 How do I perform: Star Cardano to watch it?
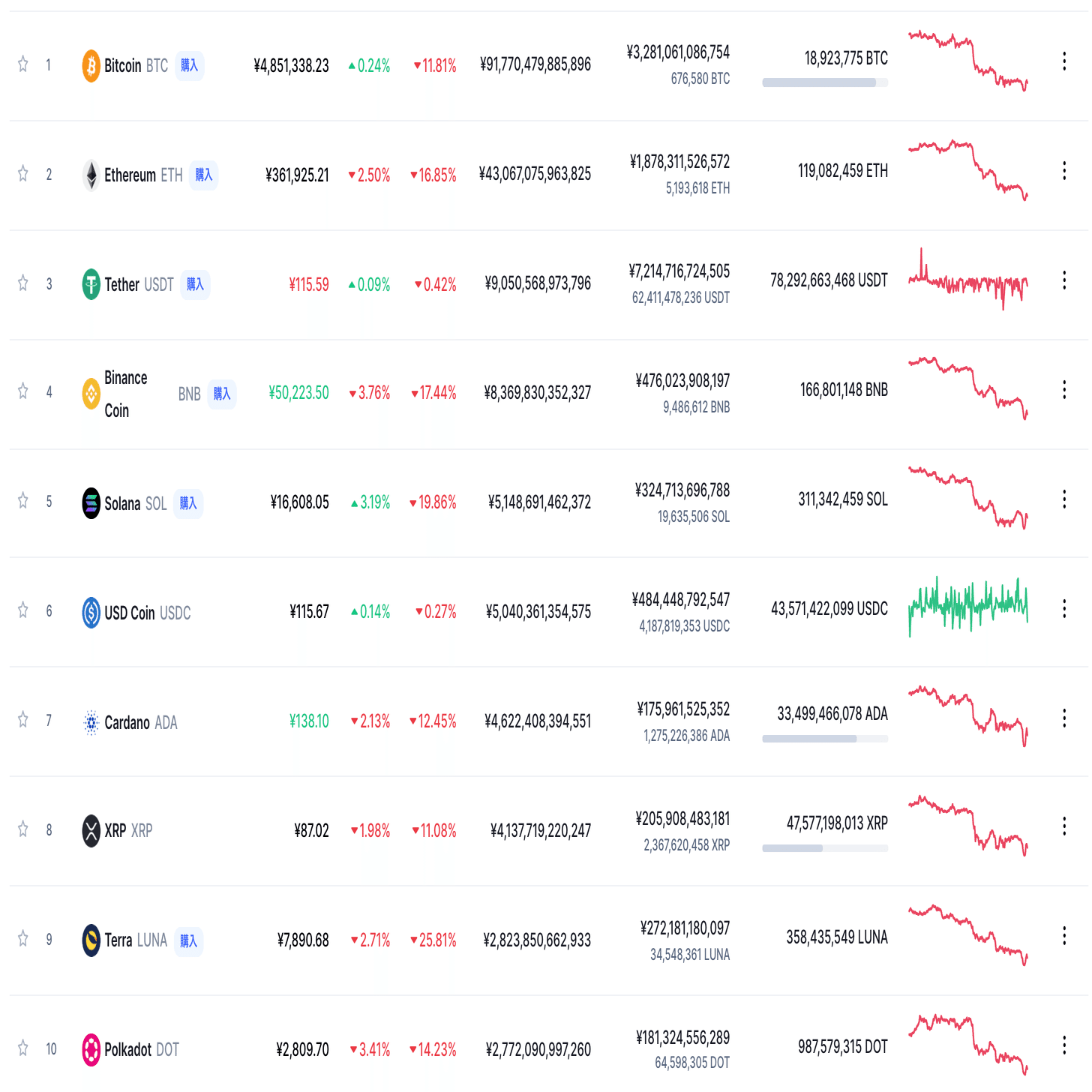click(23, 720)
